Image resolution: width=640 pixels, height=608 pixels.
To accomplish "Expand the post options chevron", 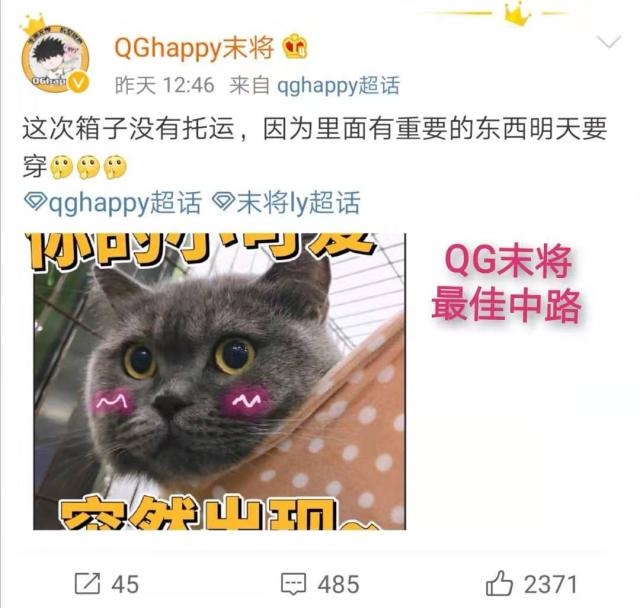I will 608,43.
